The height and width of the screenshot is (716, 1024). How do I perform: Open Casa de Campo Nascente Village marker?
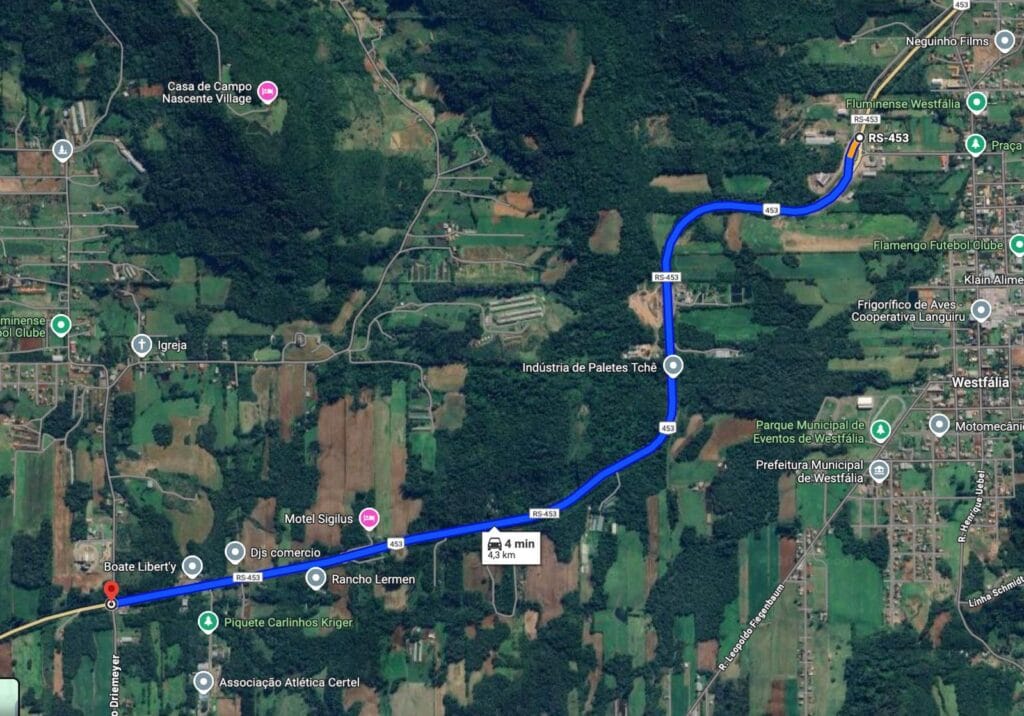pyautogui.click(x=267, y=92)
